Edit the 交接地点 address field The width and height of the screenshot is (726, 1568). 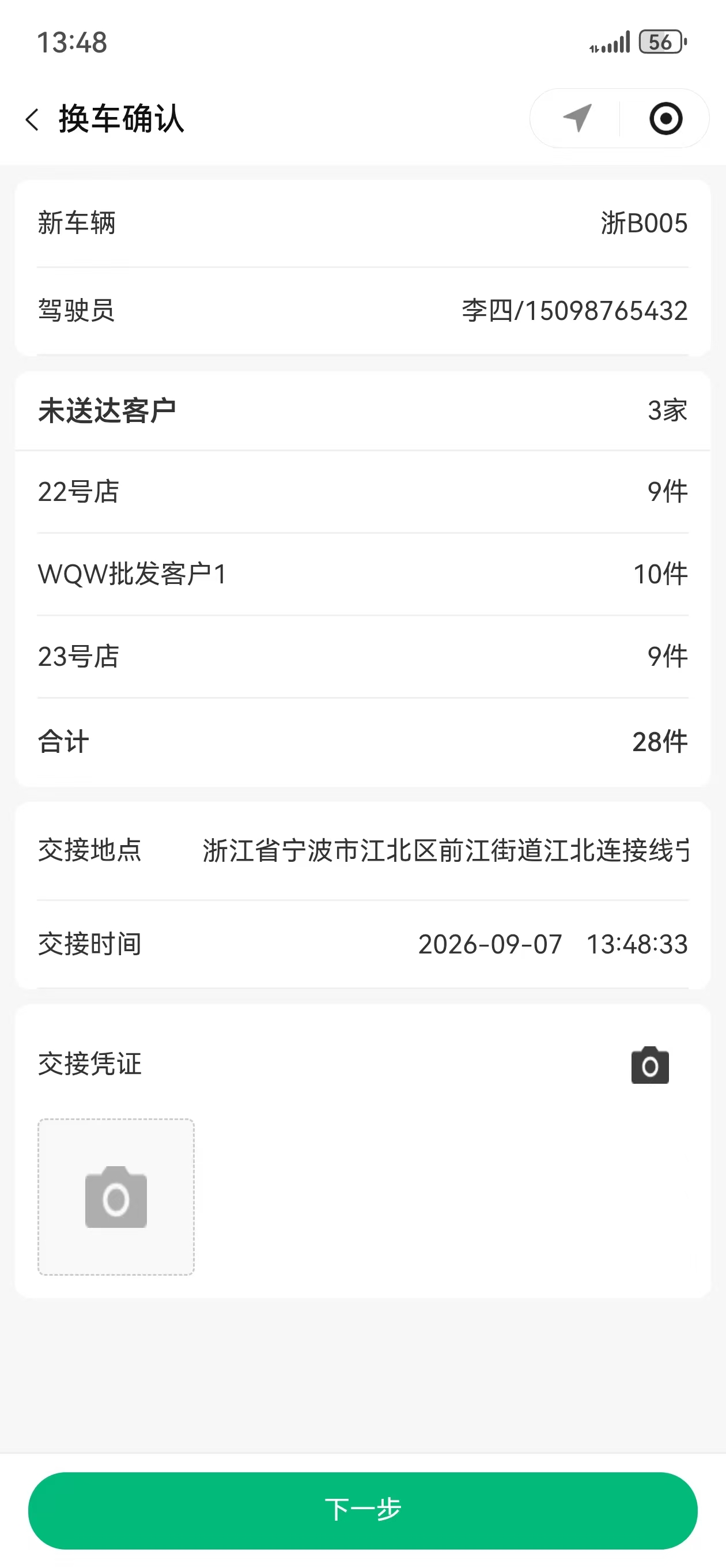tap(445, 850)
